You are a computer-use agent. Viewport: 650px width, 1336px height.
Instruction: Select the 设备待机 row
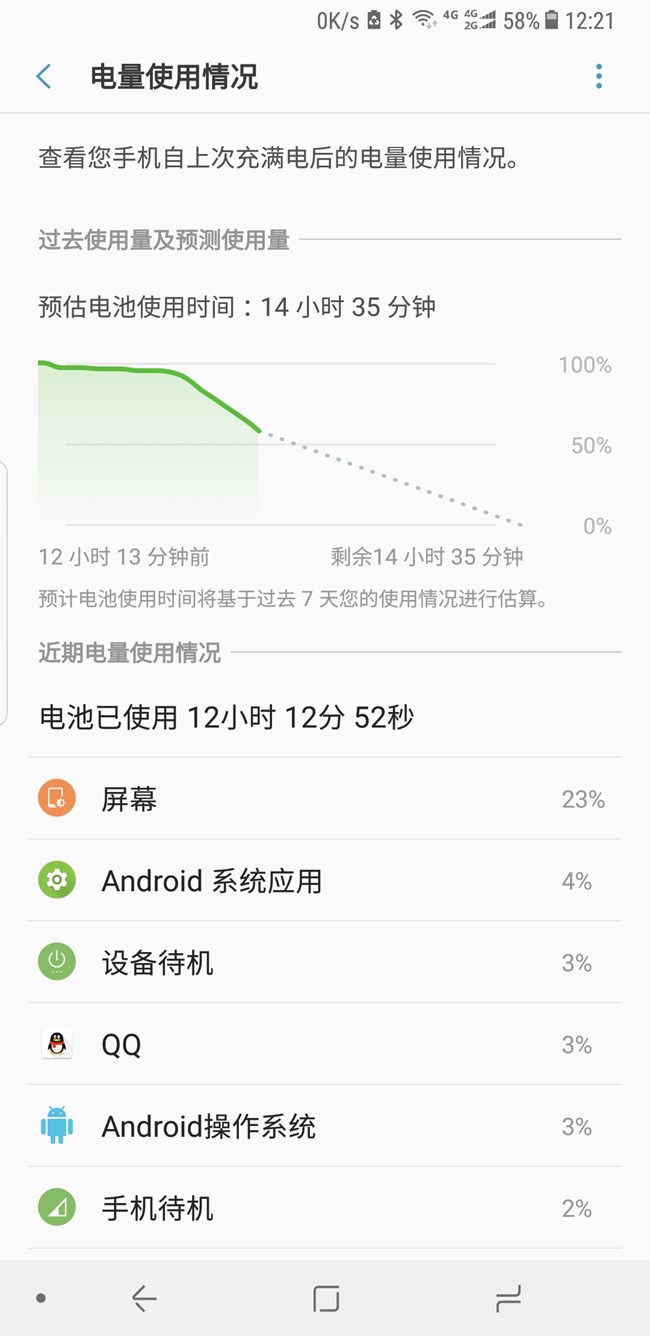tap(325, 962)
